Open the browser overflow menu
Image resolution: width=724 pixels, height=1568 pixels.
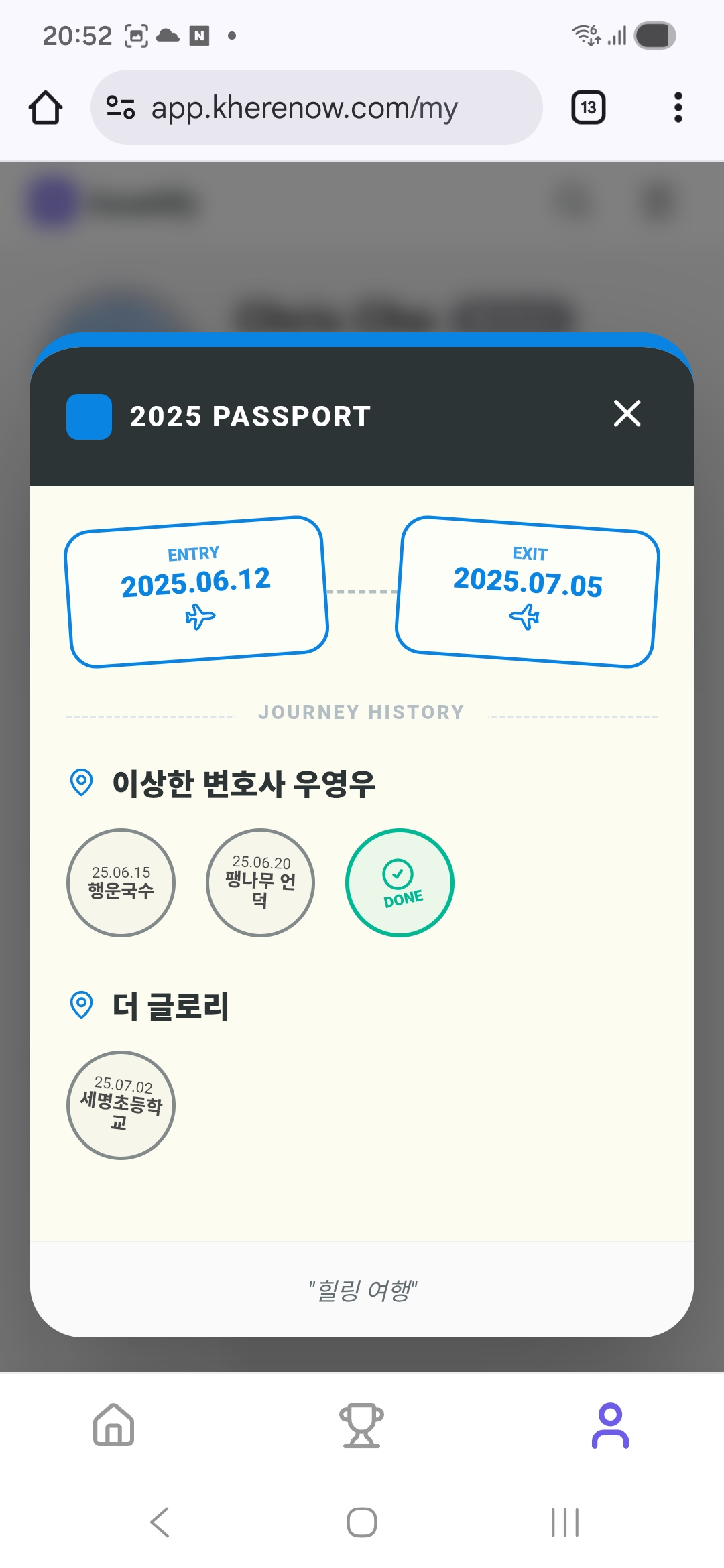coord(677,106)
